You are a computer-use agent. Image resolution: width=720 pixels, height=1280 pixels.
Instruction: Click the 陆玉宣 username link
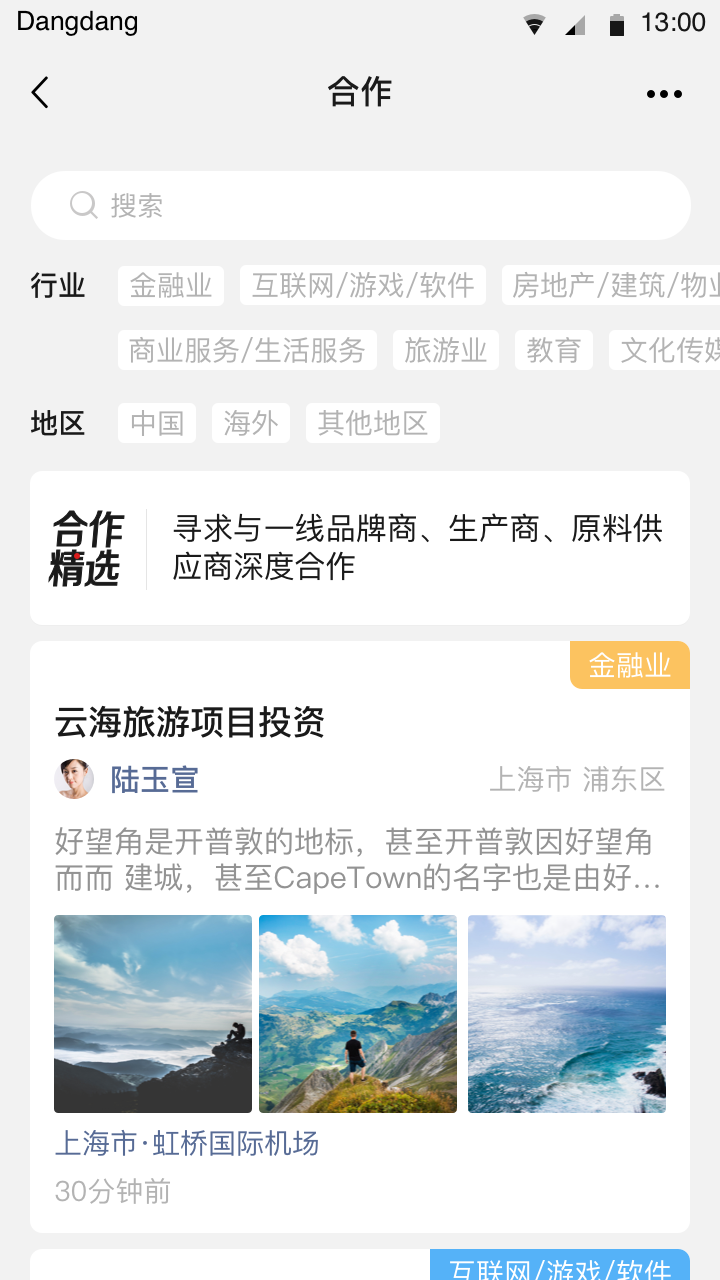[154, 779]
